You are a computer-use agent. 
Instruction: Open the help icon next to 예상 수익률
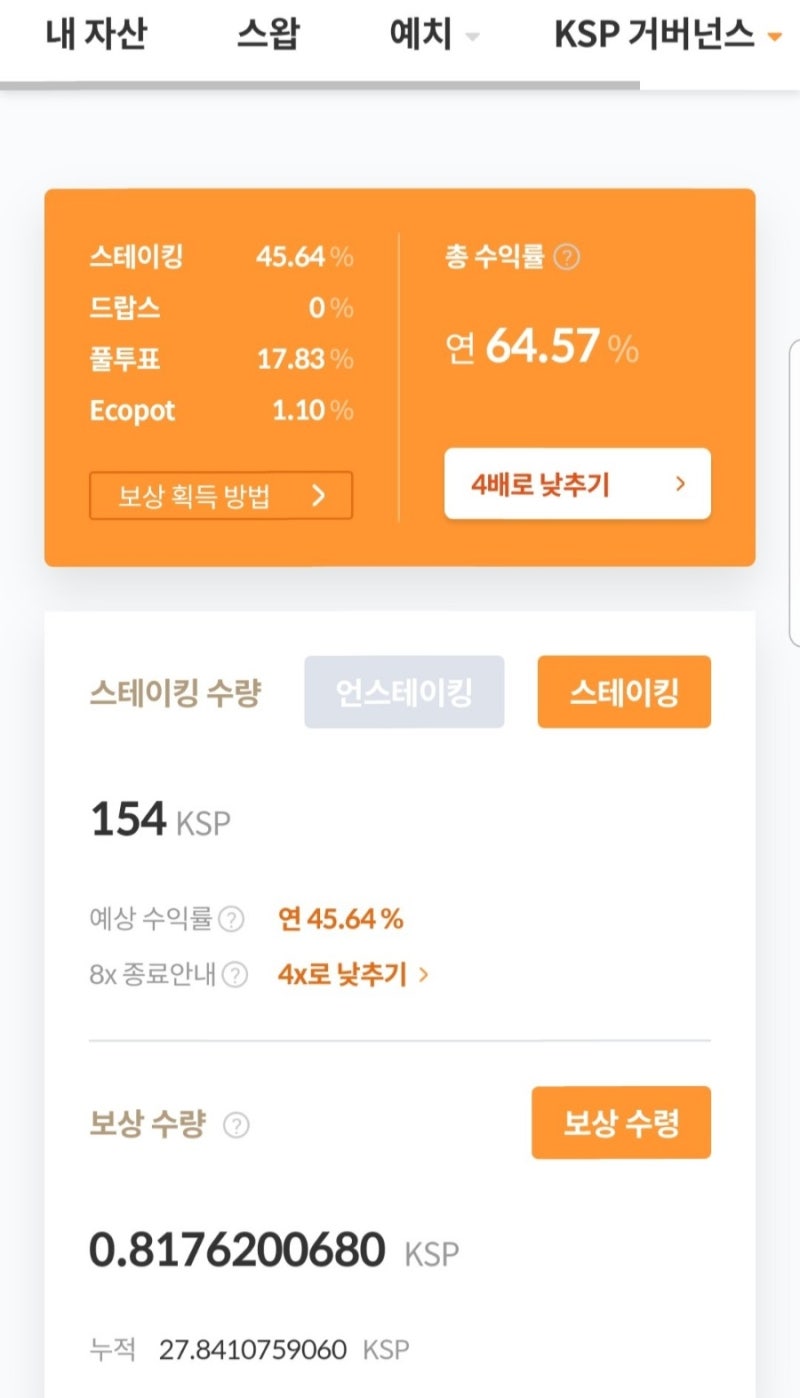click(231, 919)
